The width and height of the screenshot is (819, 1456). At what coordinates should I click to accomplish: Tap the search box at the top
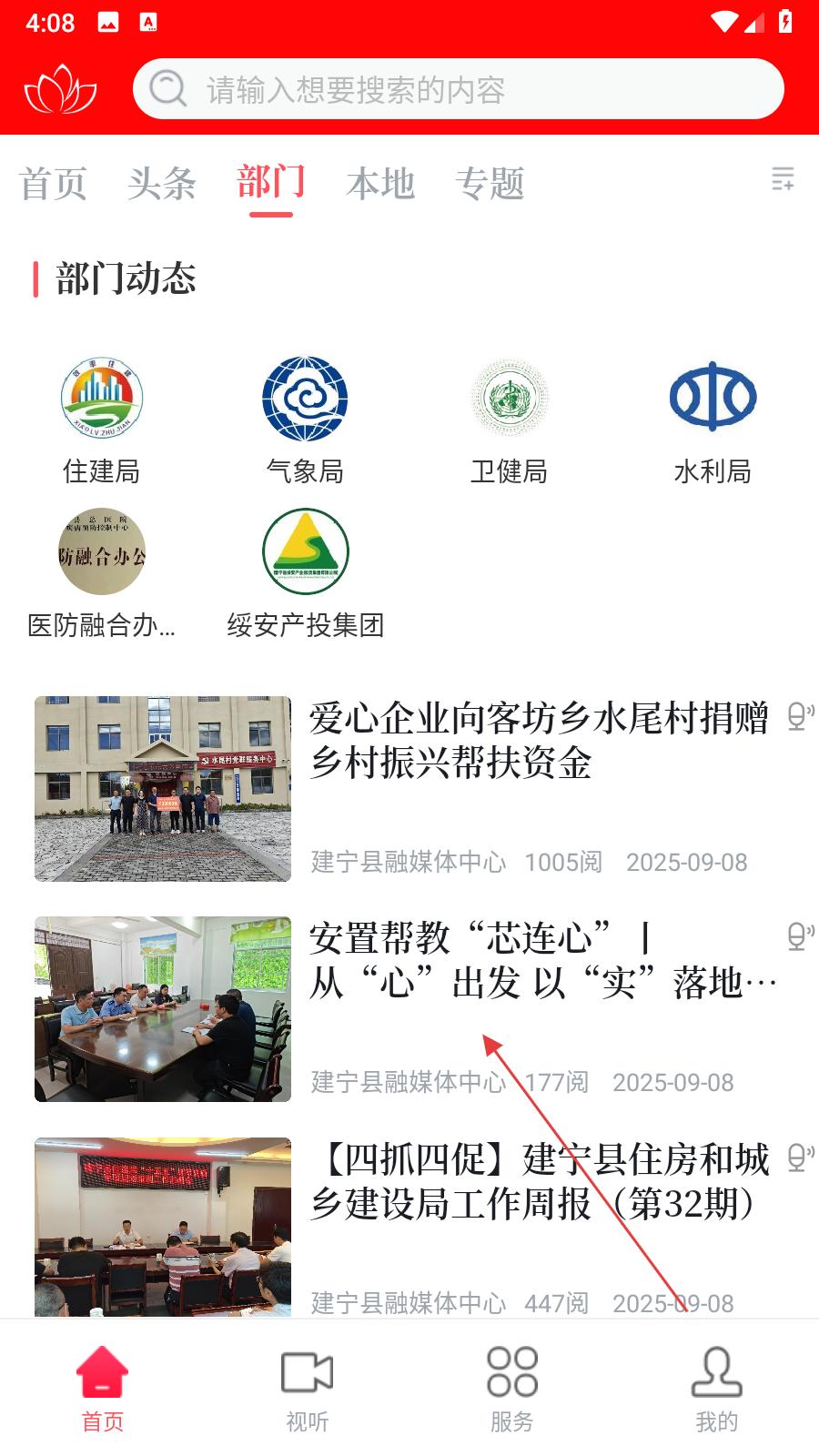[x=458, y=89]
